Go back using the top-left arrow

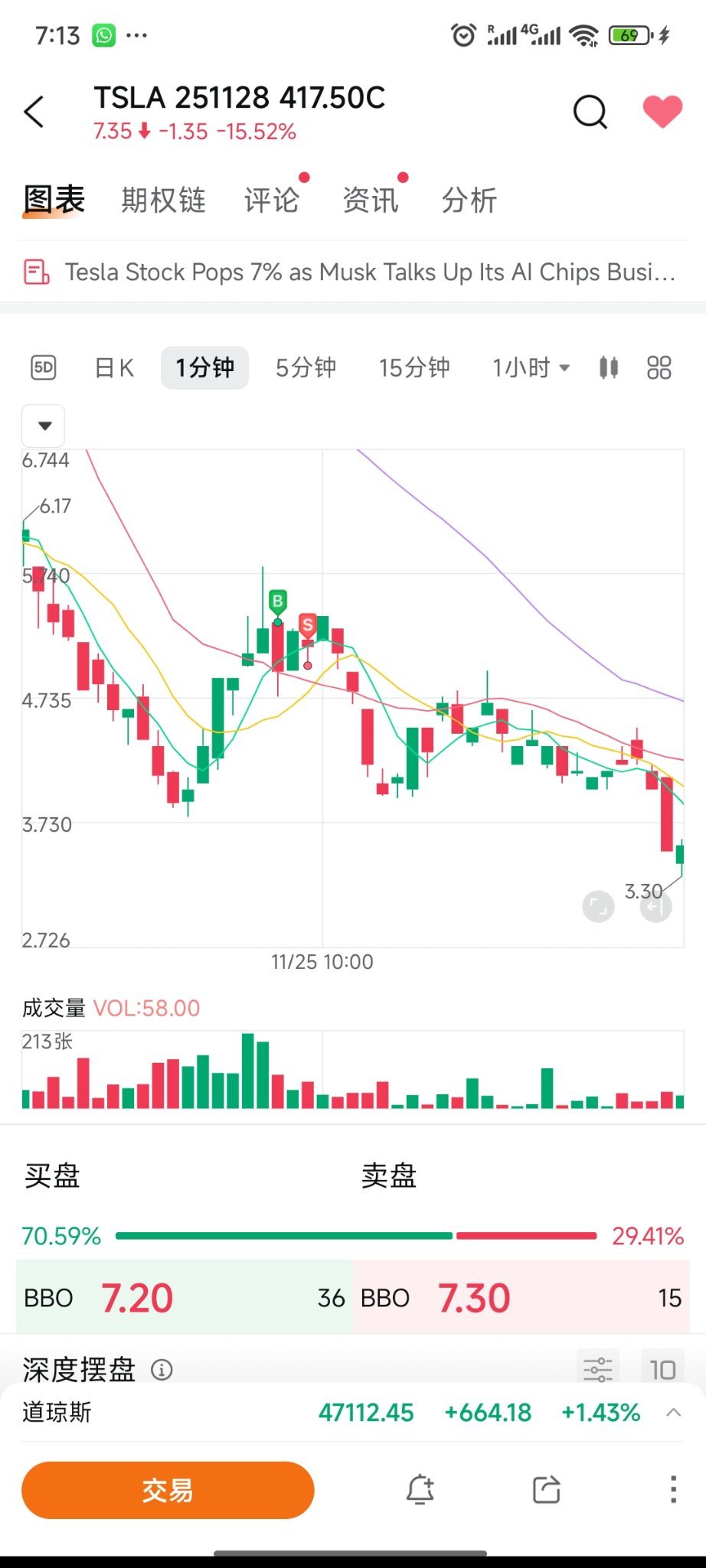tap(34, 112)
